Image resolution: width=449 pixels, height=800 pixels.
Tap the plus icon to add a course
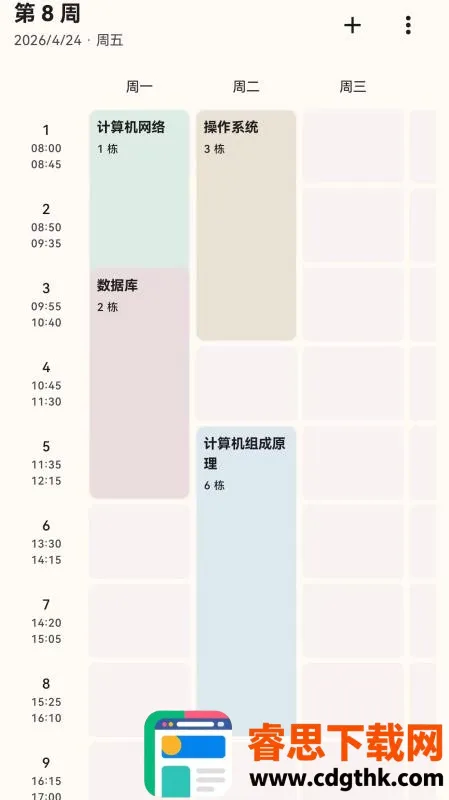[x=353, y=25]
